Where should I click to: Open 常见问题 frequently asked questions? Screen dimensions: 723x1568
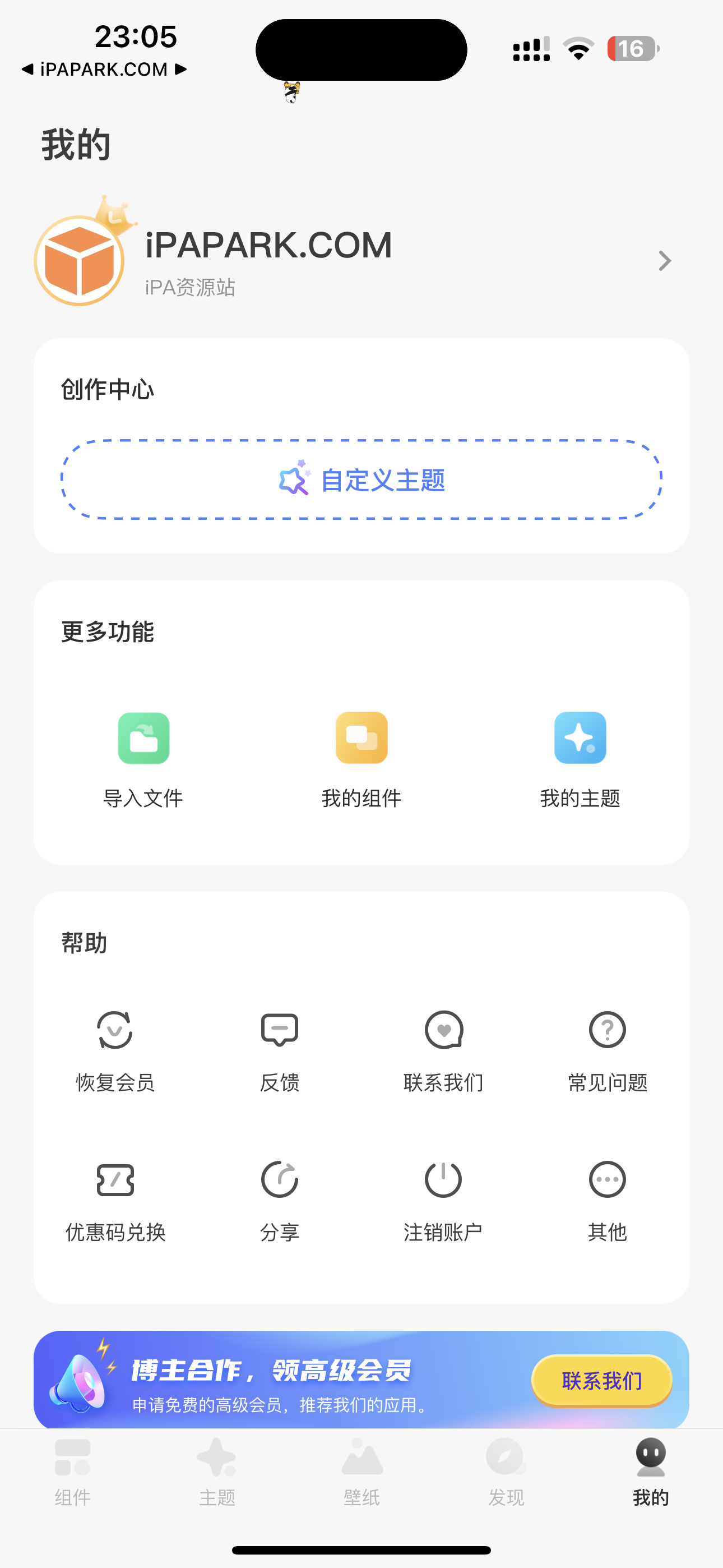click(607, 1032)
